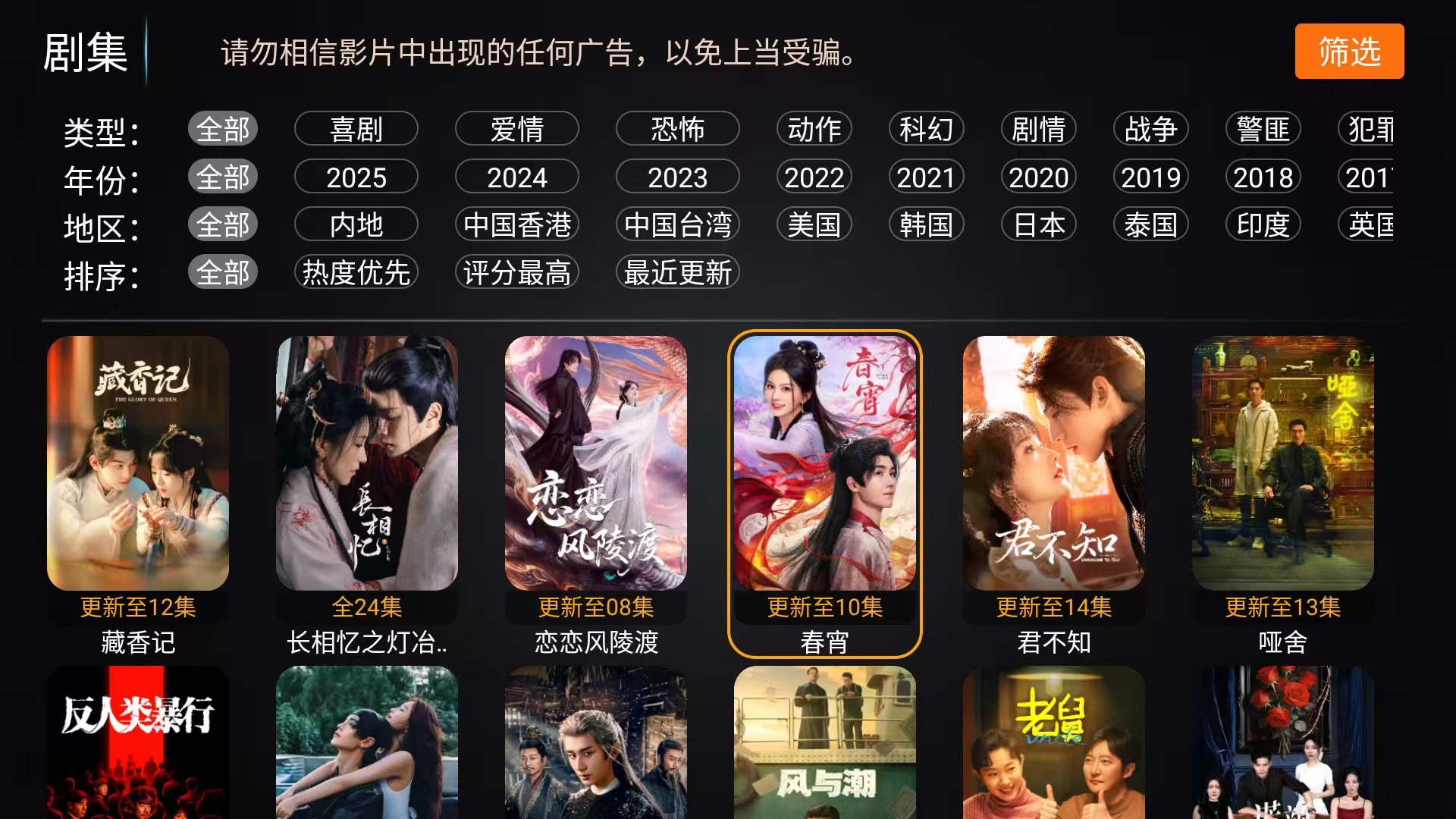Pick year 2020 chip
This screenshot has height=819, width=1456.
click(x=1038, y=177)
